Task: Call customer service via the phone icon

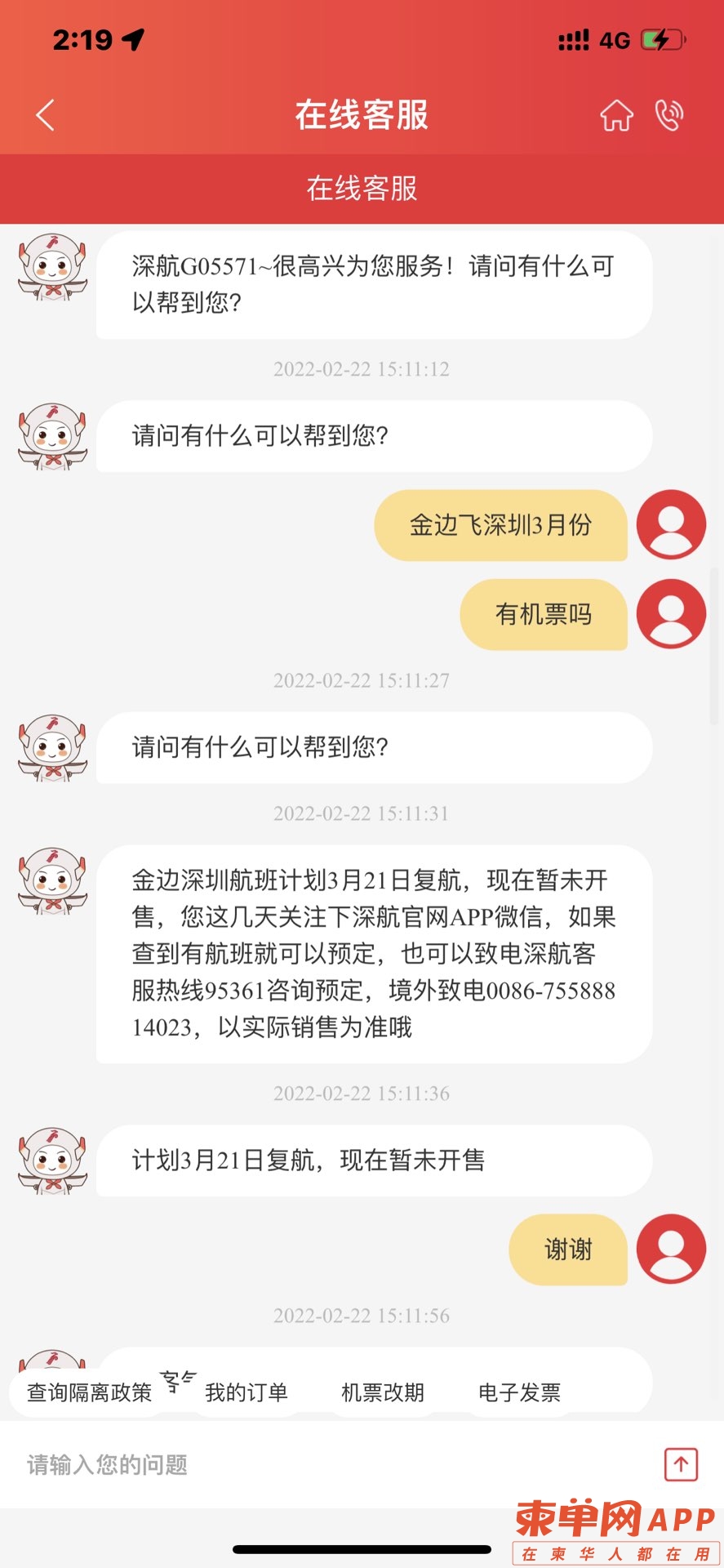Action: click(x=669, y=115)
